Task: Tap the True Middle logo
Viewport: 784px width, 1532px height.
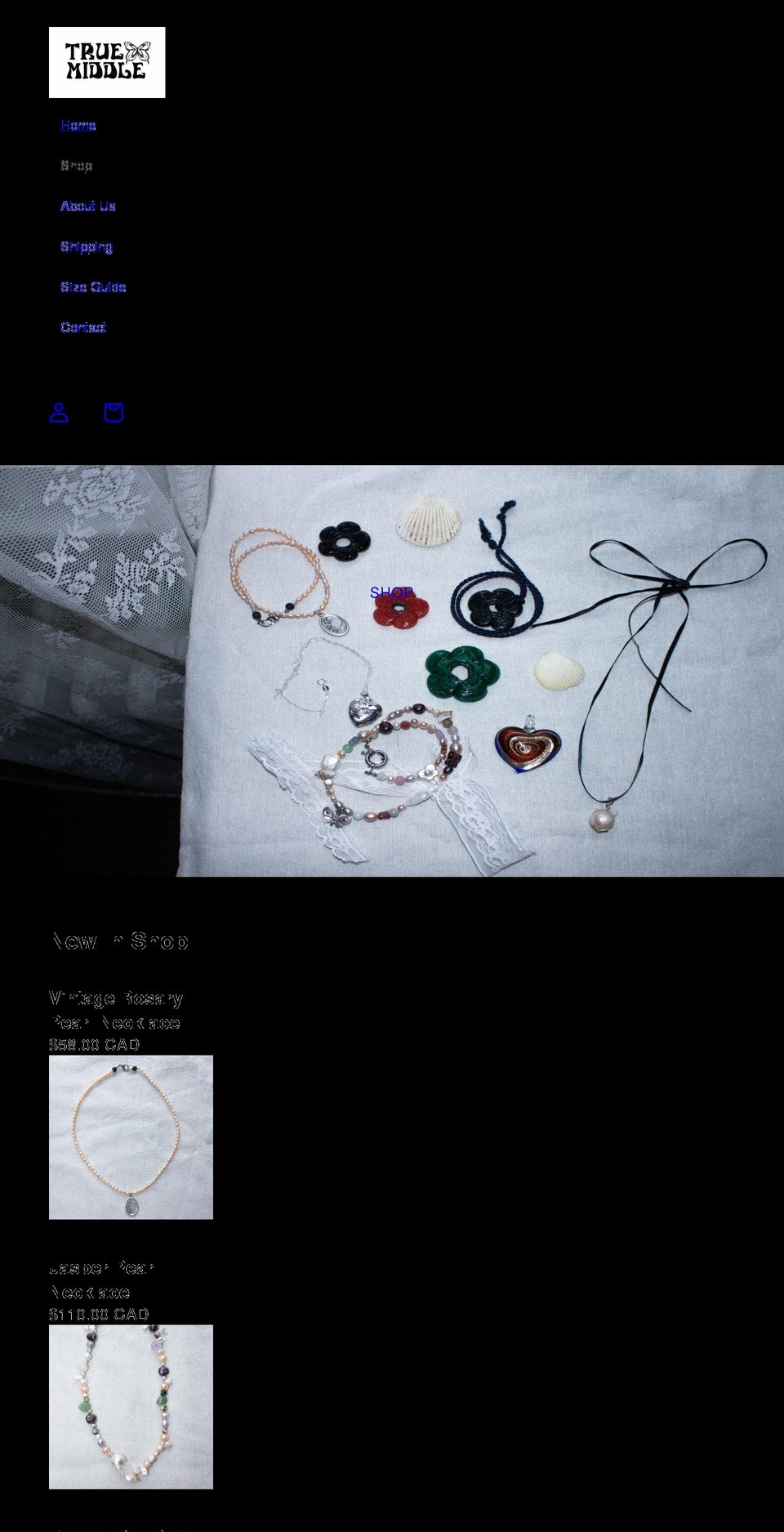Action: 107,63
